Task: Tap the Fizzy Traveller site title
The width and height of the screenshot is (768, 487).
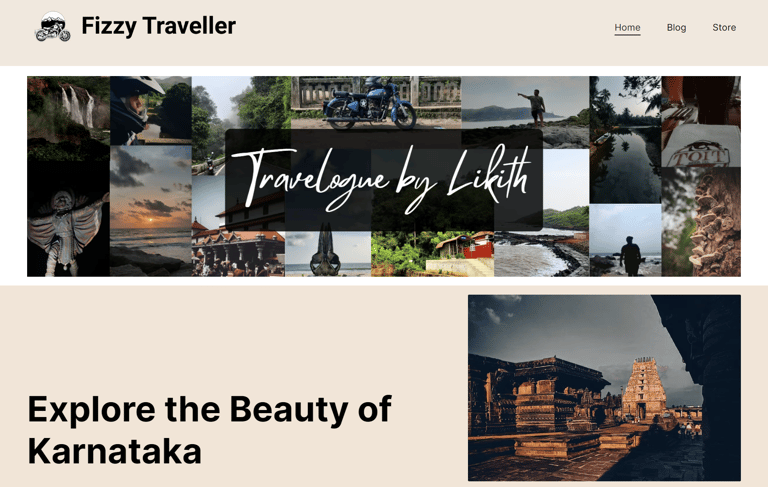Action: (x=158, y=26)
